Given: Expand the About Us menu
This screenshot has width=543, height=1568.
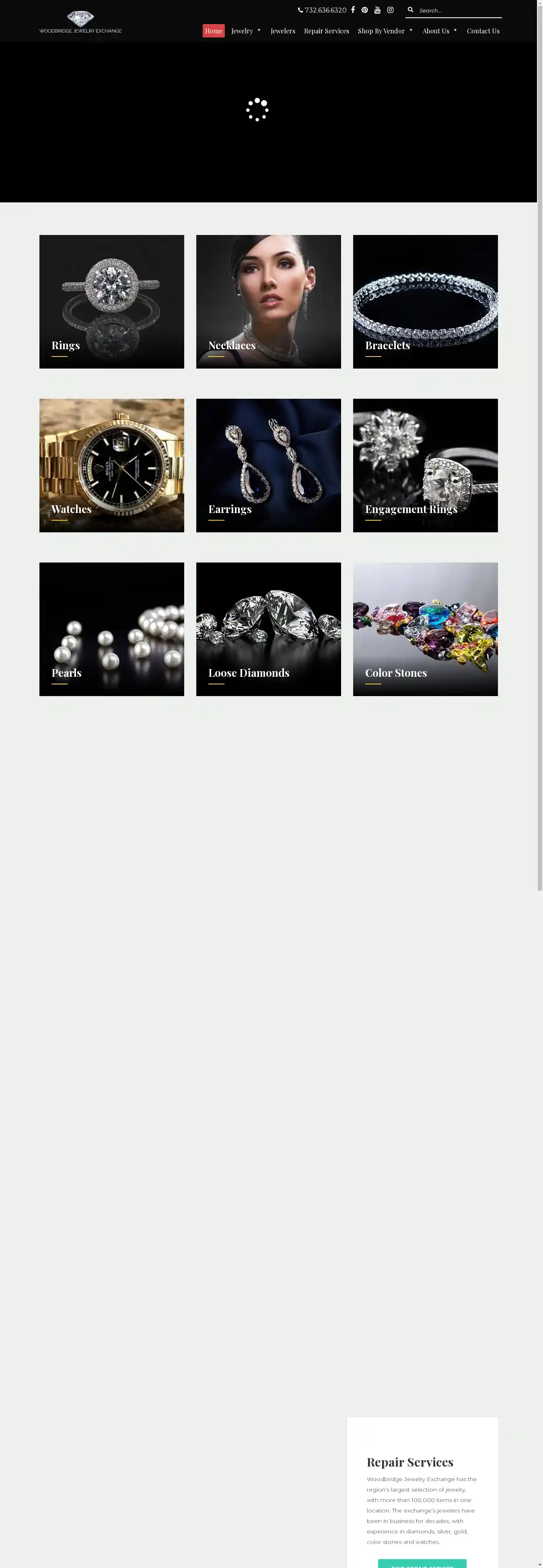Looking at the screenshot, I should coord(440,31).
